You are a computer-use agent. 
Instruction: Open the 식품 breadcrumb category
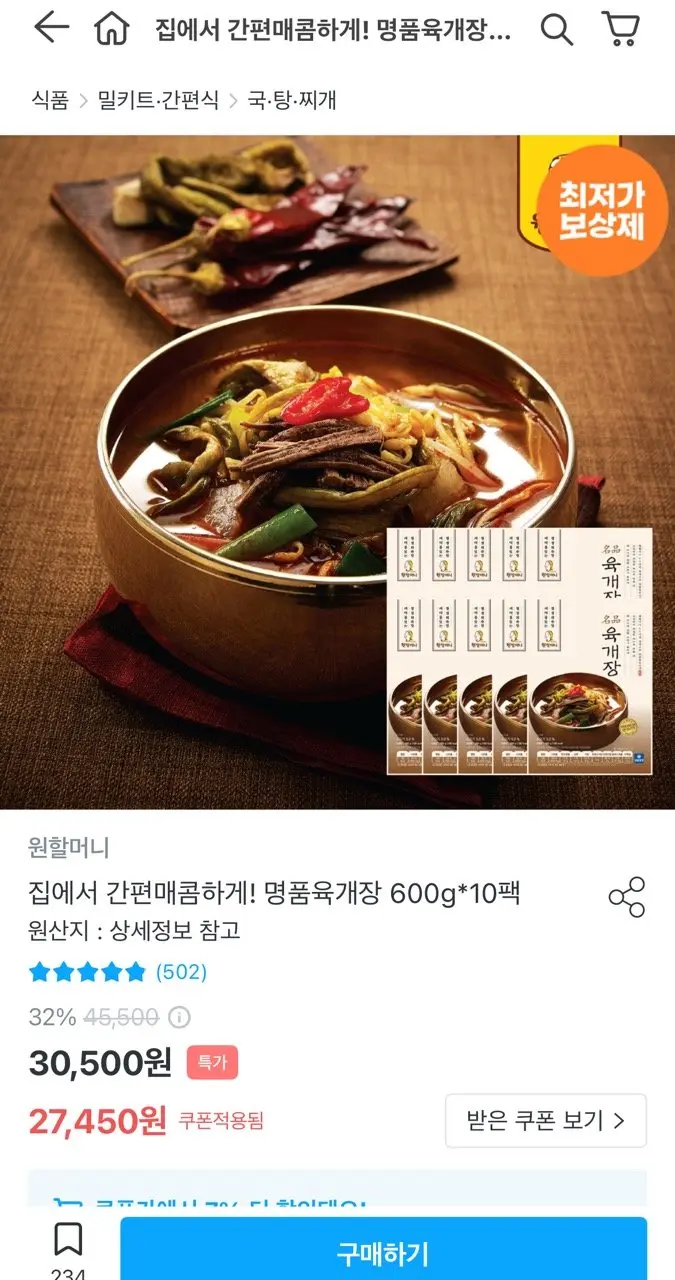(x=50, y=100)
